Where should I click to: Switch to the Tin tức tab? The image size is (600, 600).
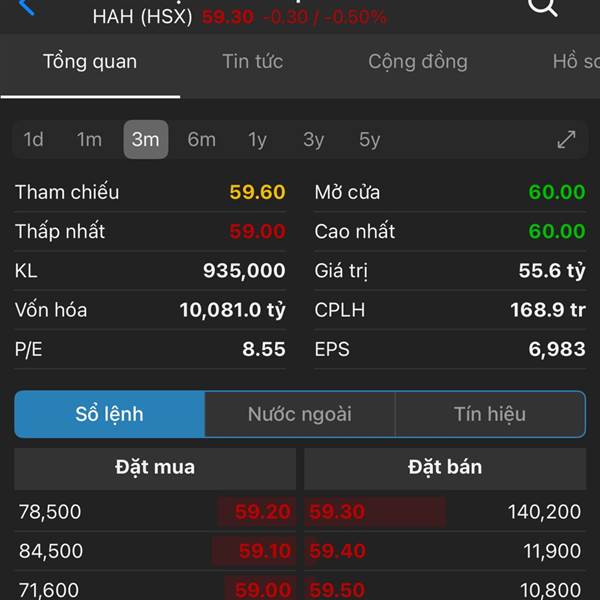[253, 62]
